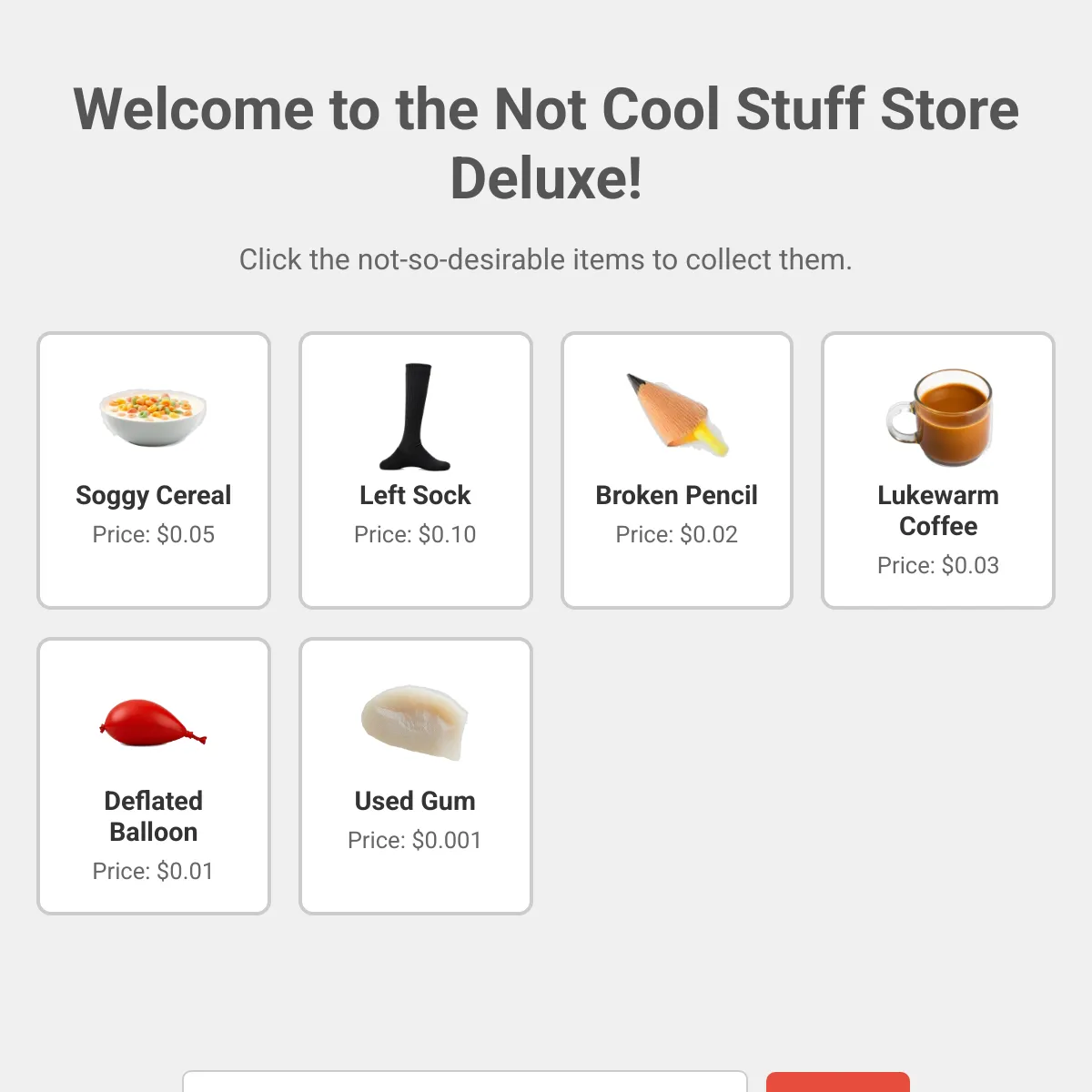
Task: Focus the text field at the bottom
Action: click(465, 1082)
